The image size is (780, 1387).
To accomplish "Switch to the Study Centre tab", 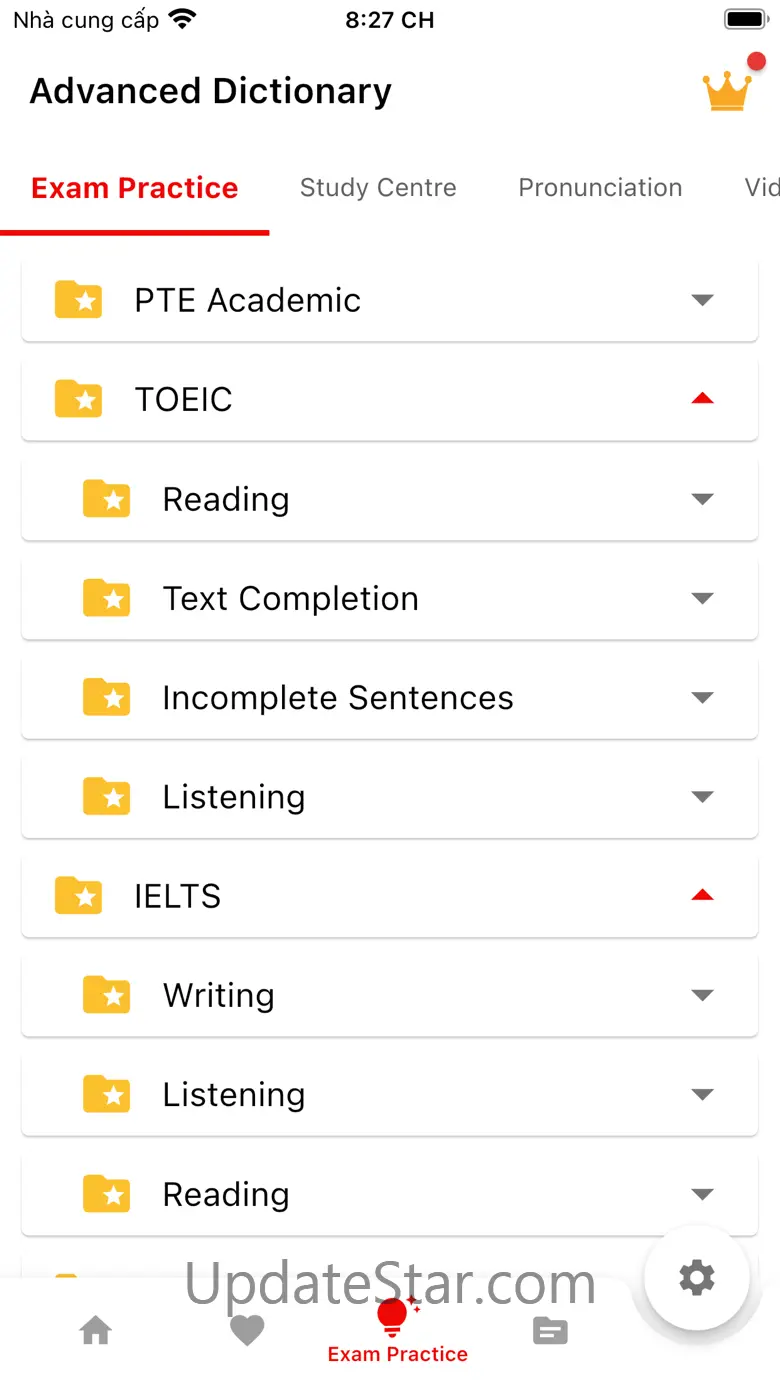I will (378, 188).
